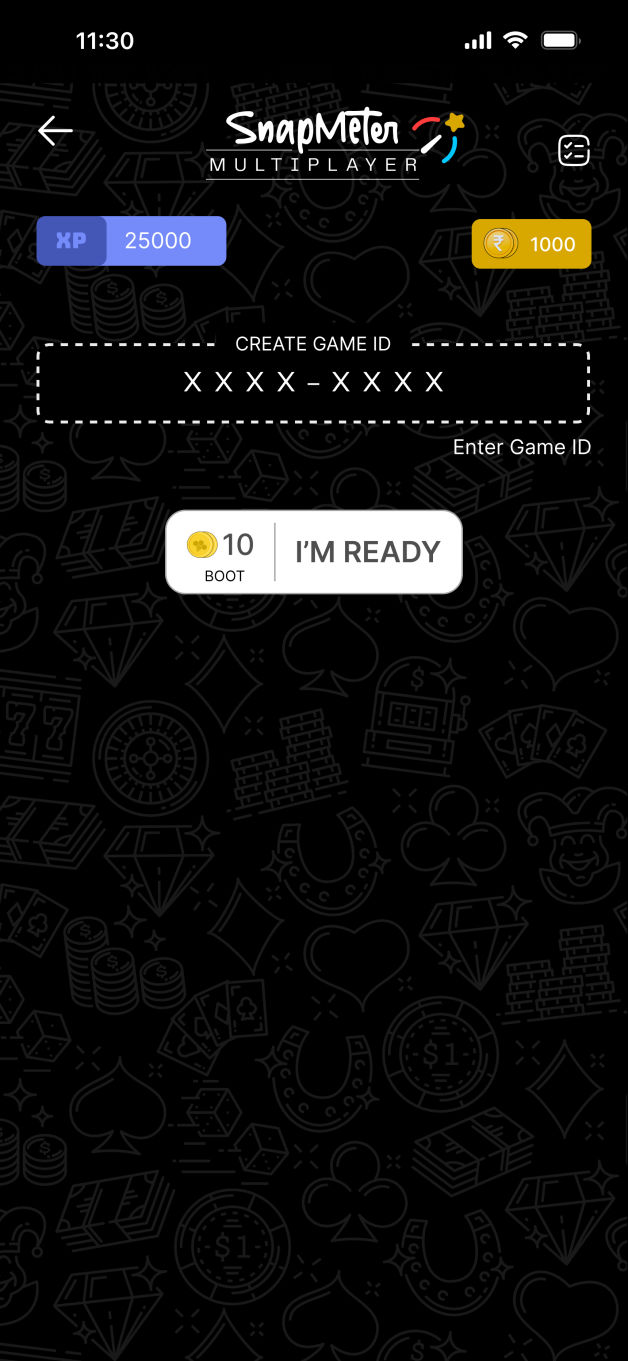The image size is (628, 1361).
Task: Open the checklist icon
Action: coord(573,151)
